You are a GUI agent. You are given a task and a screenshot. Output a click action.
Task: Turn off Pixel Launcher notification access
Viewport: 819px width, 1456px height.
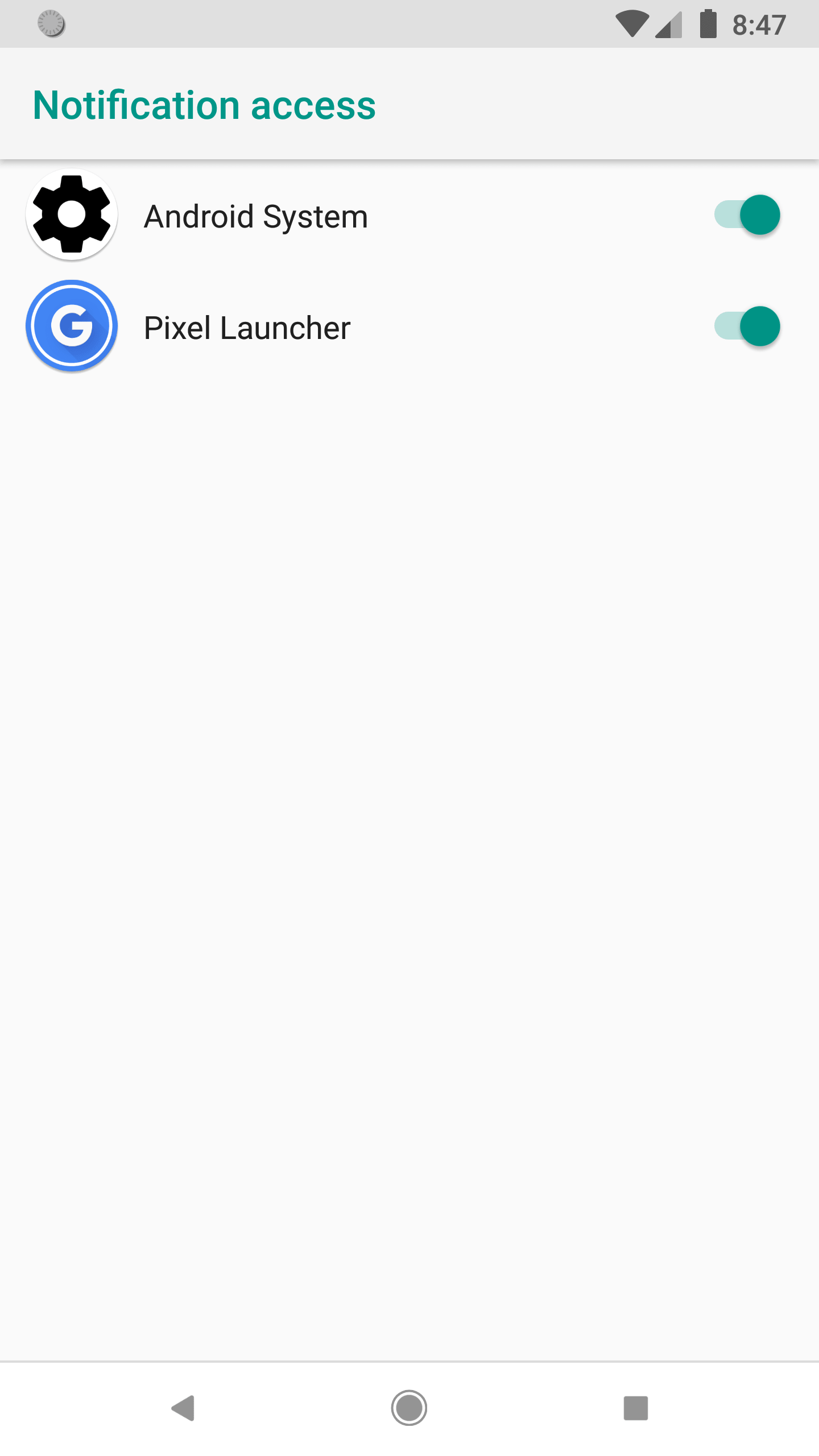pos(747,326)
